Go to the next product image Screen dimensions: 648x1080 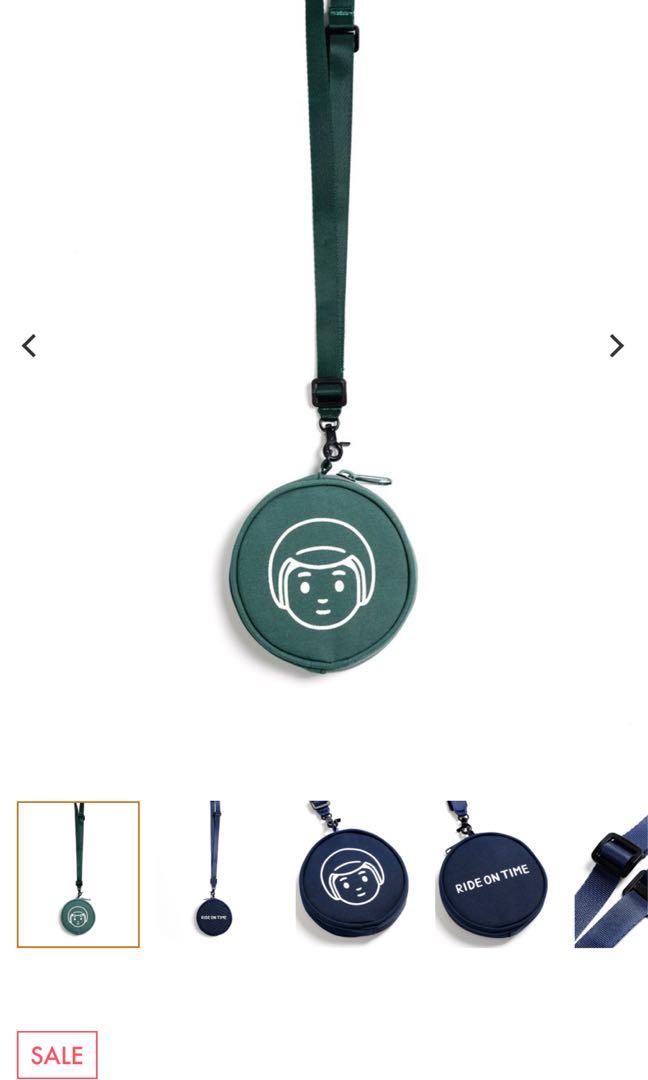(617, 346)
